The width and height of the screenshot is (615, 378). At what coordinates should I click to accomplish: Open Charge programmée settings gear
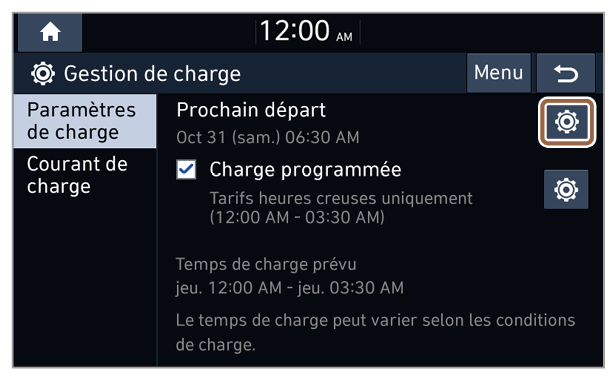pos(566,189)
